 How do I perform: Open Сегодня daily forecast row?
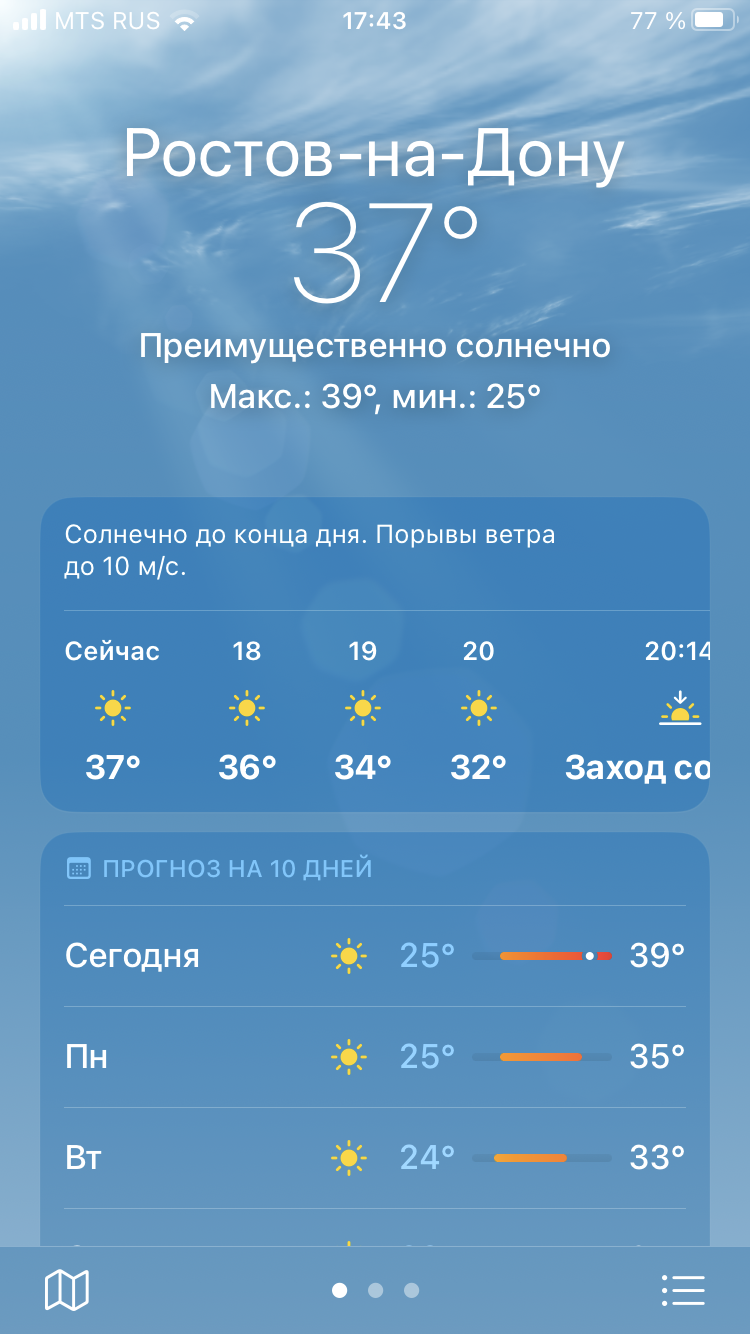click(375, 956)
